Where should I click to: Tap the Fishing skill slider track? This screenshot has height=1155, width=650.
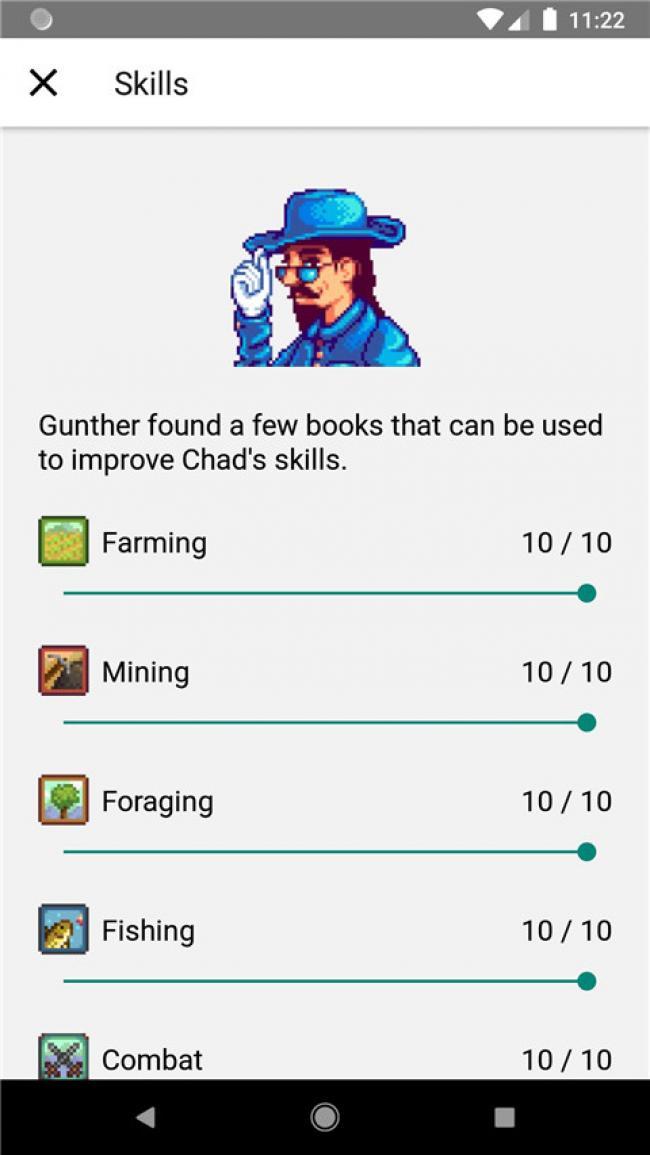coord(325,981)
